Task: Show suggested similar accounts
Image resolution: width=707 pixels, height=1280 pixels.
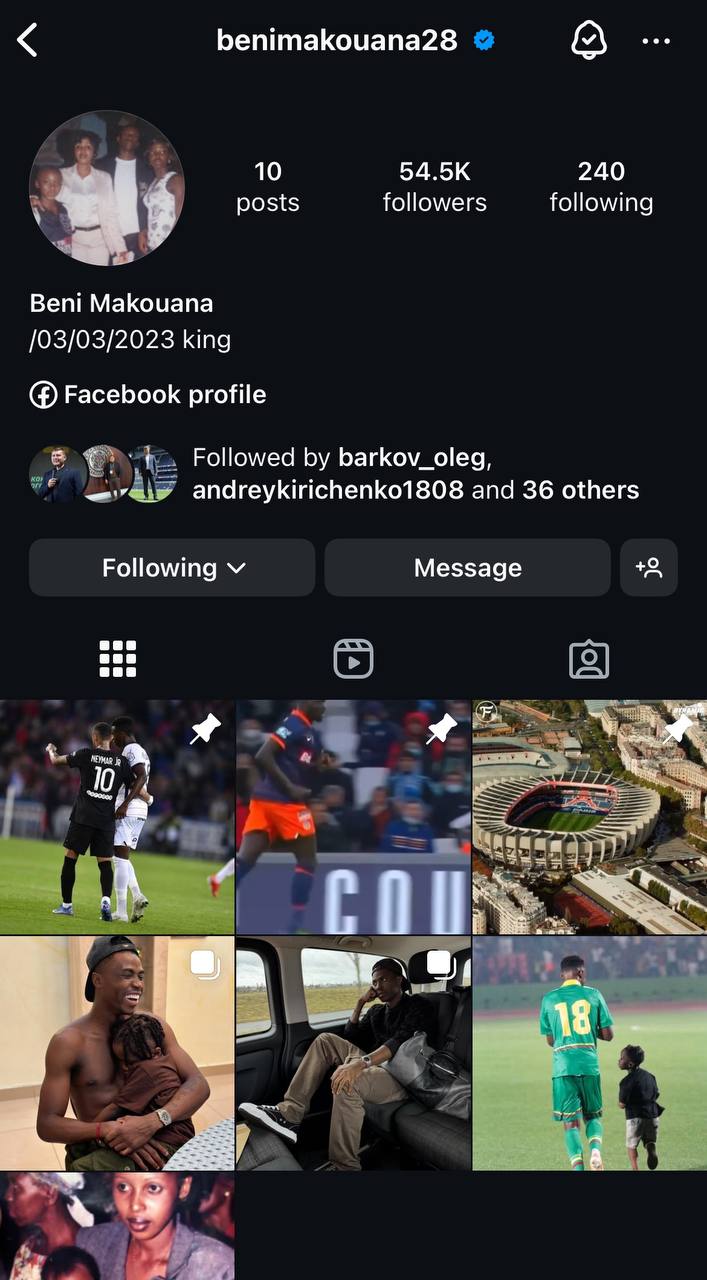Action: point(649,568)
